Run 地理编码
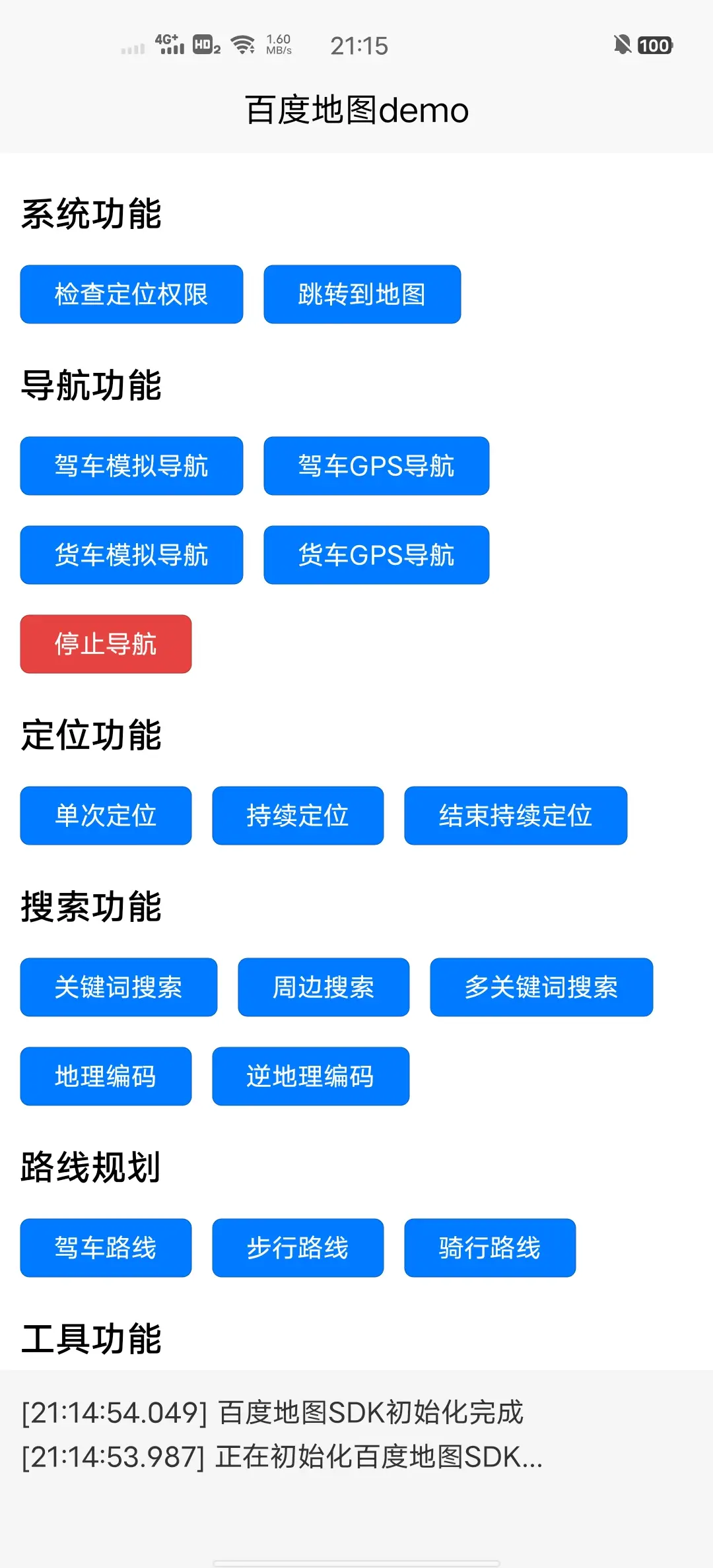 (x=106, y=1076)
